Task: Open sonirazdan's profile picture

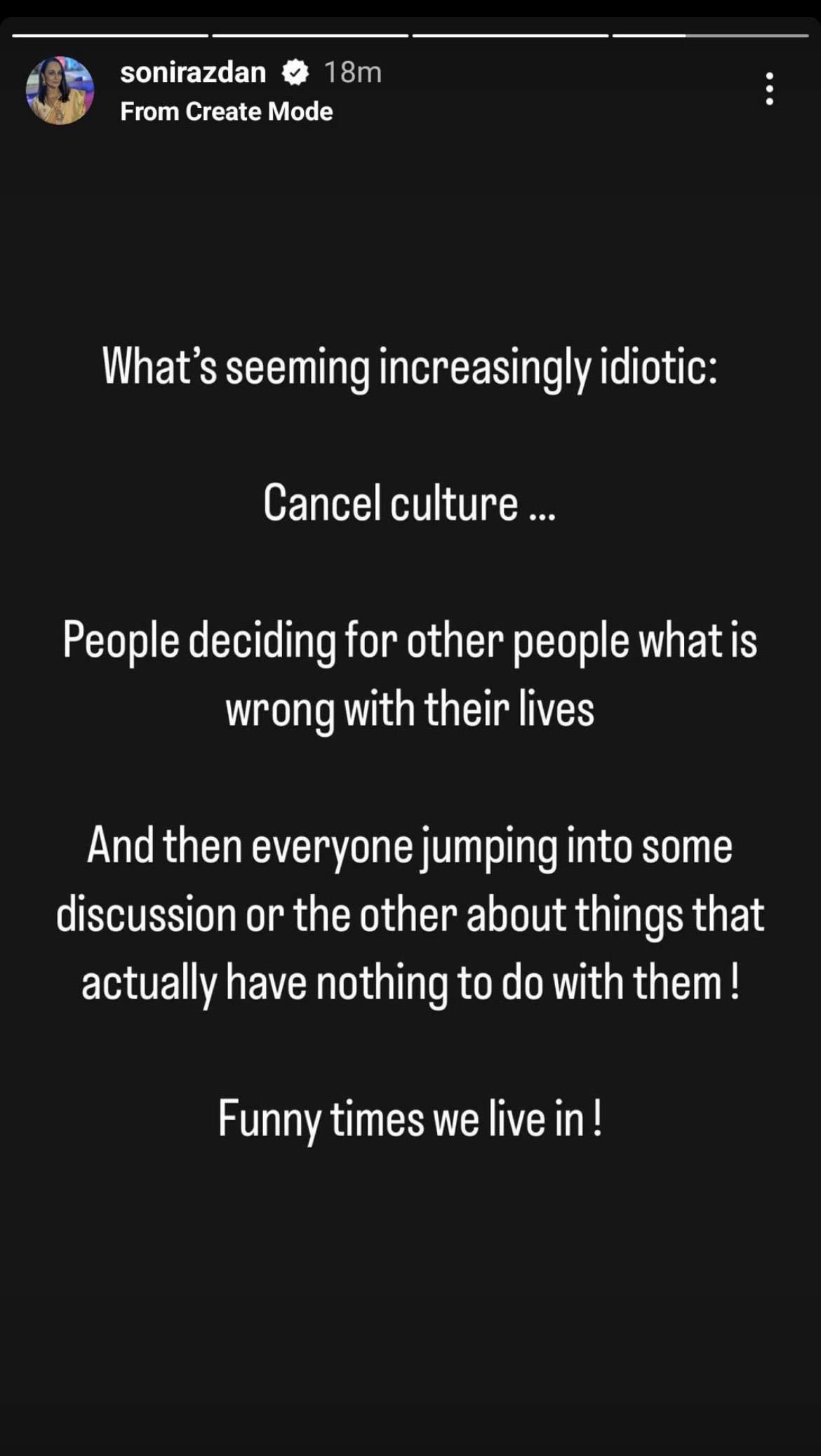Action: [60, 91]
